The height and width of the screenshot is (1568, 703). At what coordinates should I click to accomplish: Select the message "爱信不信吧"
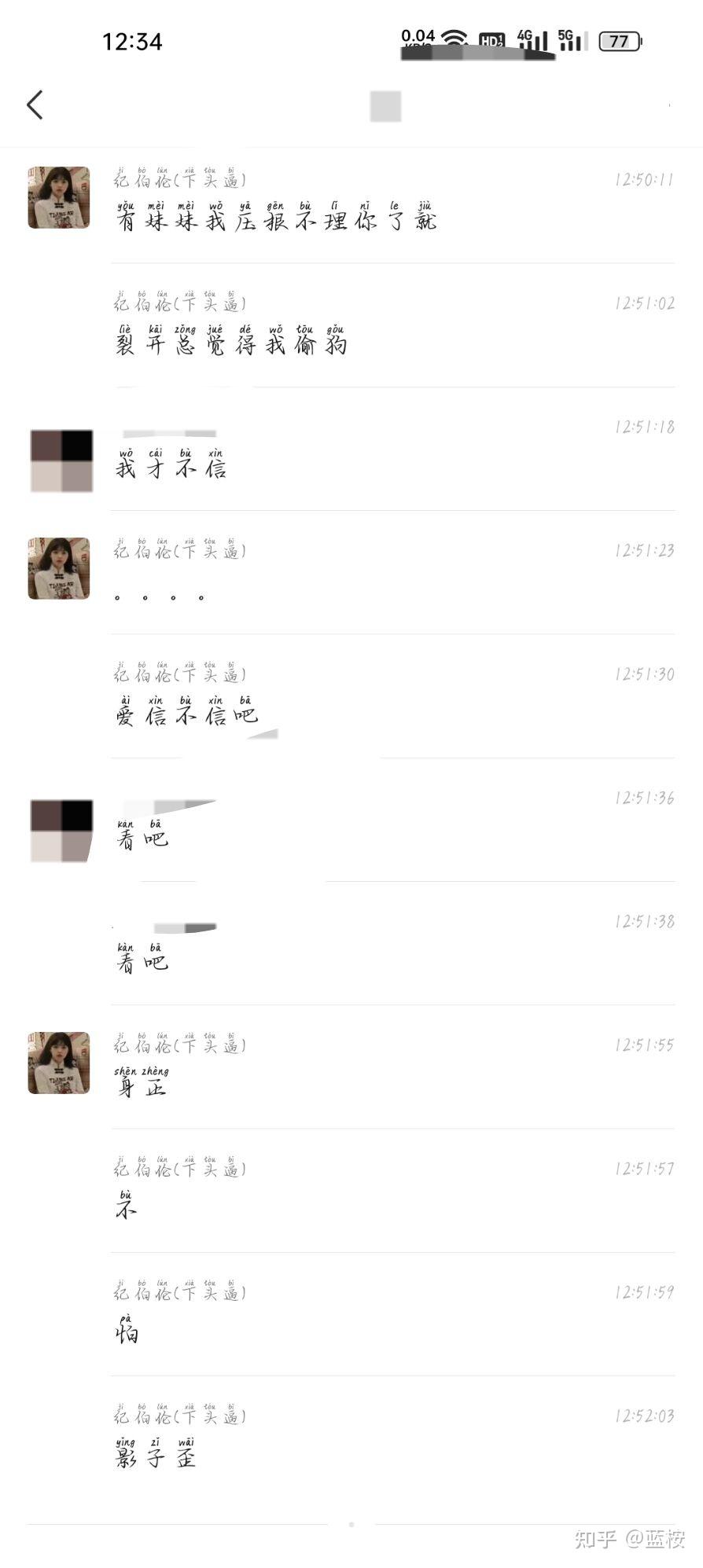pyautogui.click(x=186, y=714)
